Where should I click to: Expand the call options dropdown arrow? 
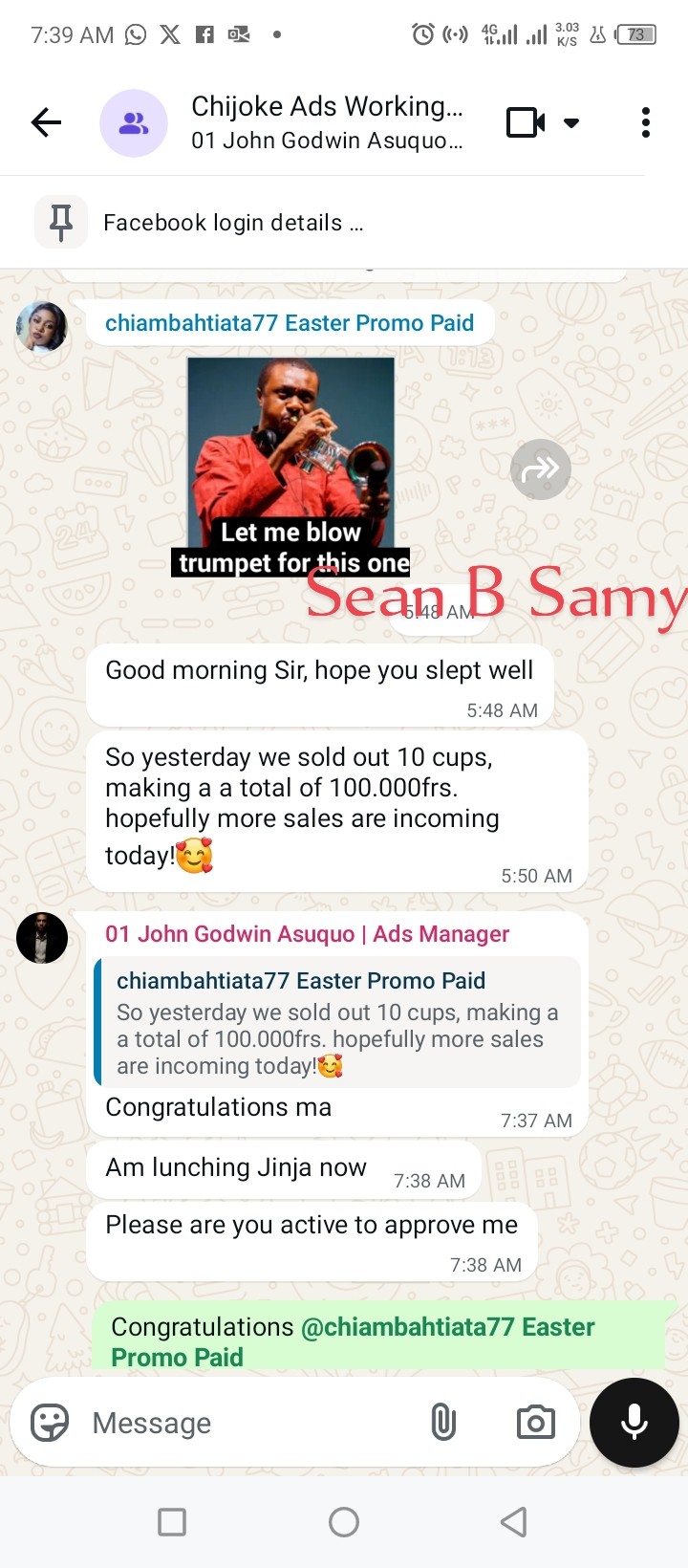click(x=571, y=122)
